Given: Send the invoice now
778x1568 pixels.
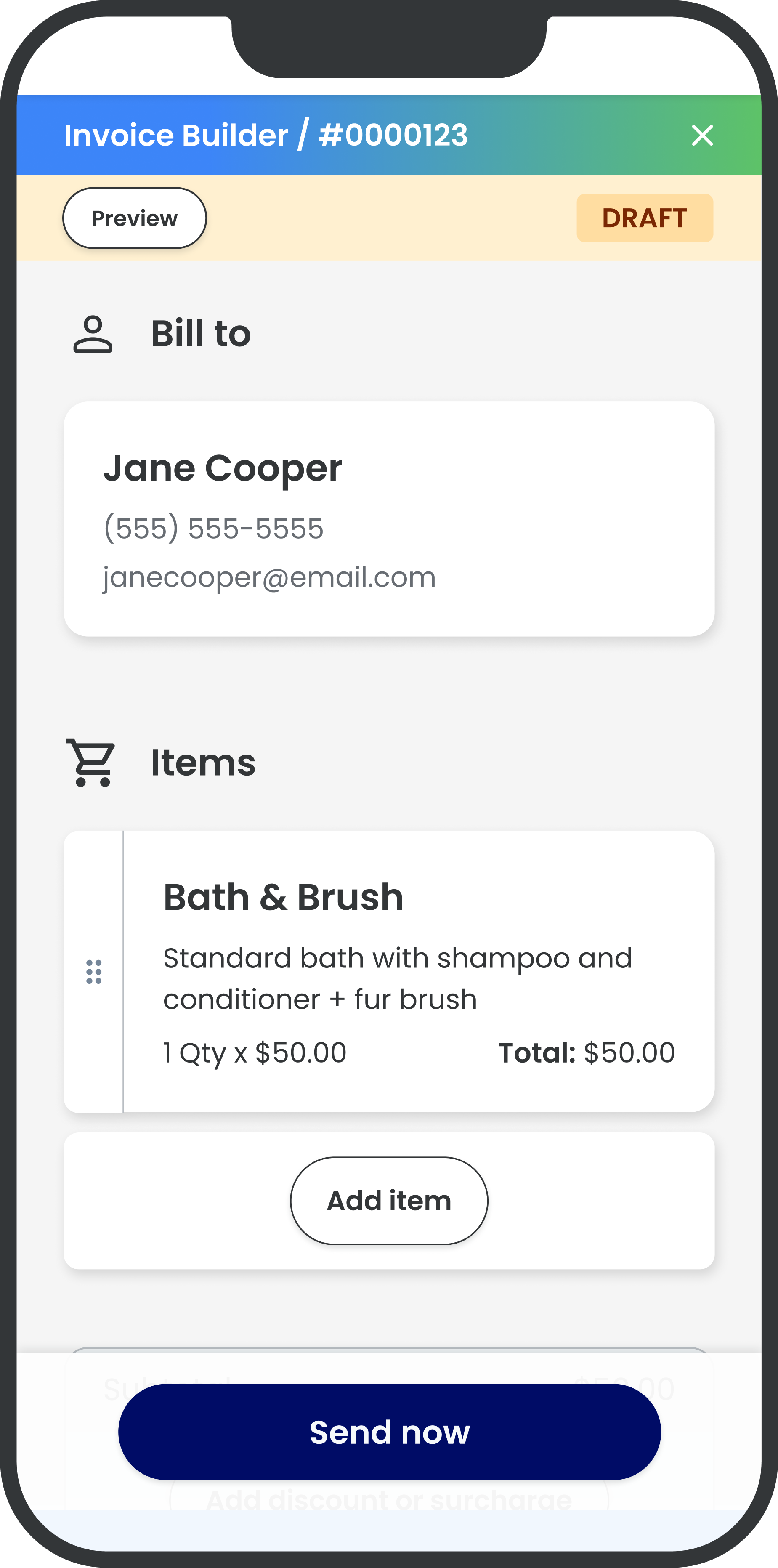Looking at the screenshot, I should point(389,1432).
